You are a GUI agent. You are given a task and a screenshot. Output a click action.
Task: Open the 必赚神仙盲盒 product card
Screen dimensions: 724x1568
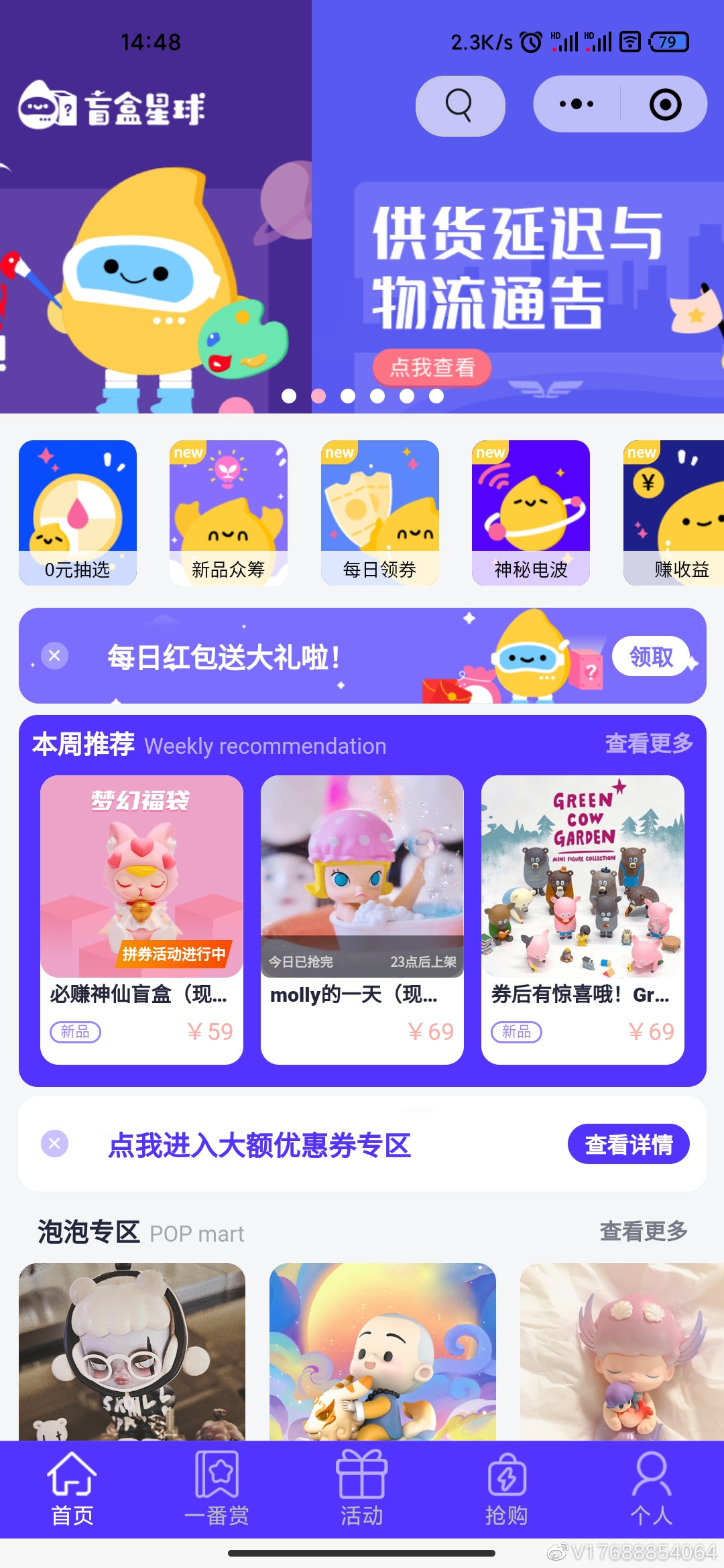pyautogui.click(x=141, y=919)
